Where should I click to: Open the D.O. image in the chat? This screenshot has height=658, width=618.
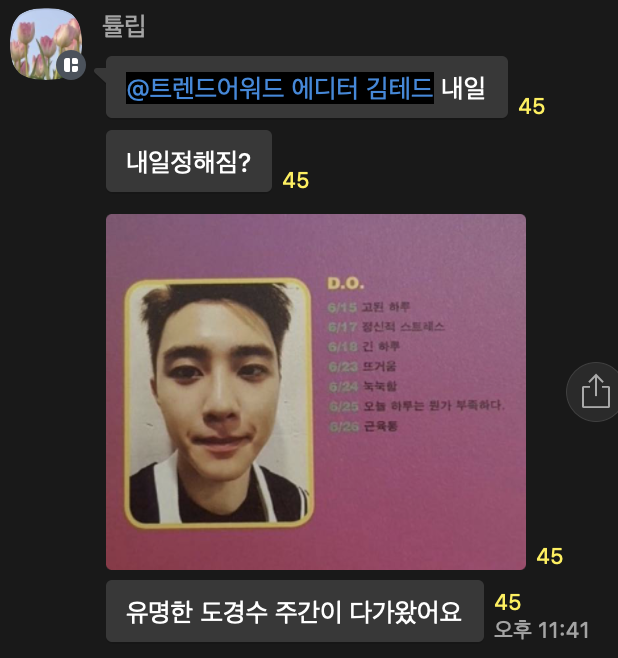coord(315,391)
